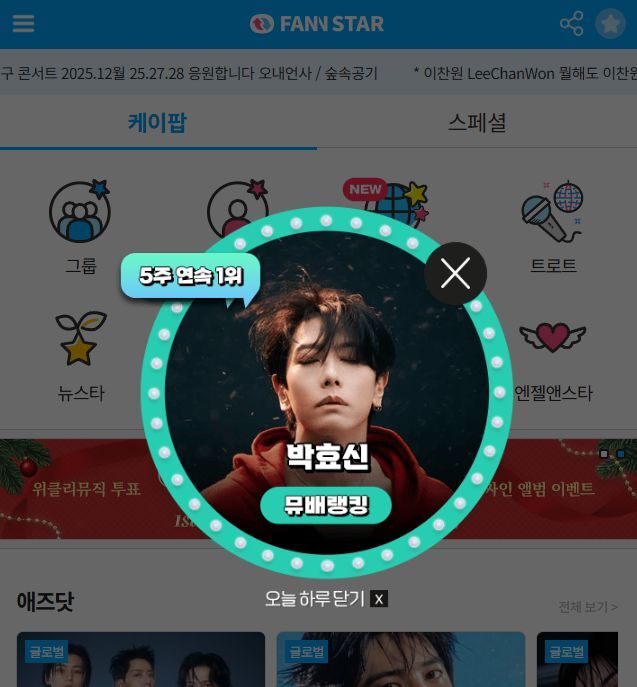Screen dimensions: 637x687
Task: Tap 오늘 하루 닫기 to hide popup today
Action: [x=325, y=599]
